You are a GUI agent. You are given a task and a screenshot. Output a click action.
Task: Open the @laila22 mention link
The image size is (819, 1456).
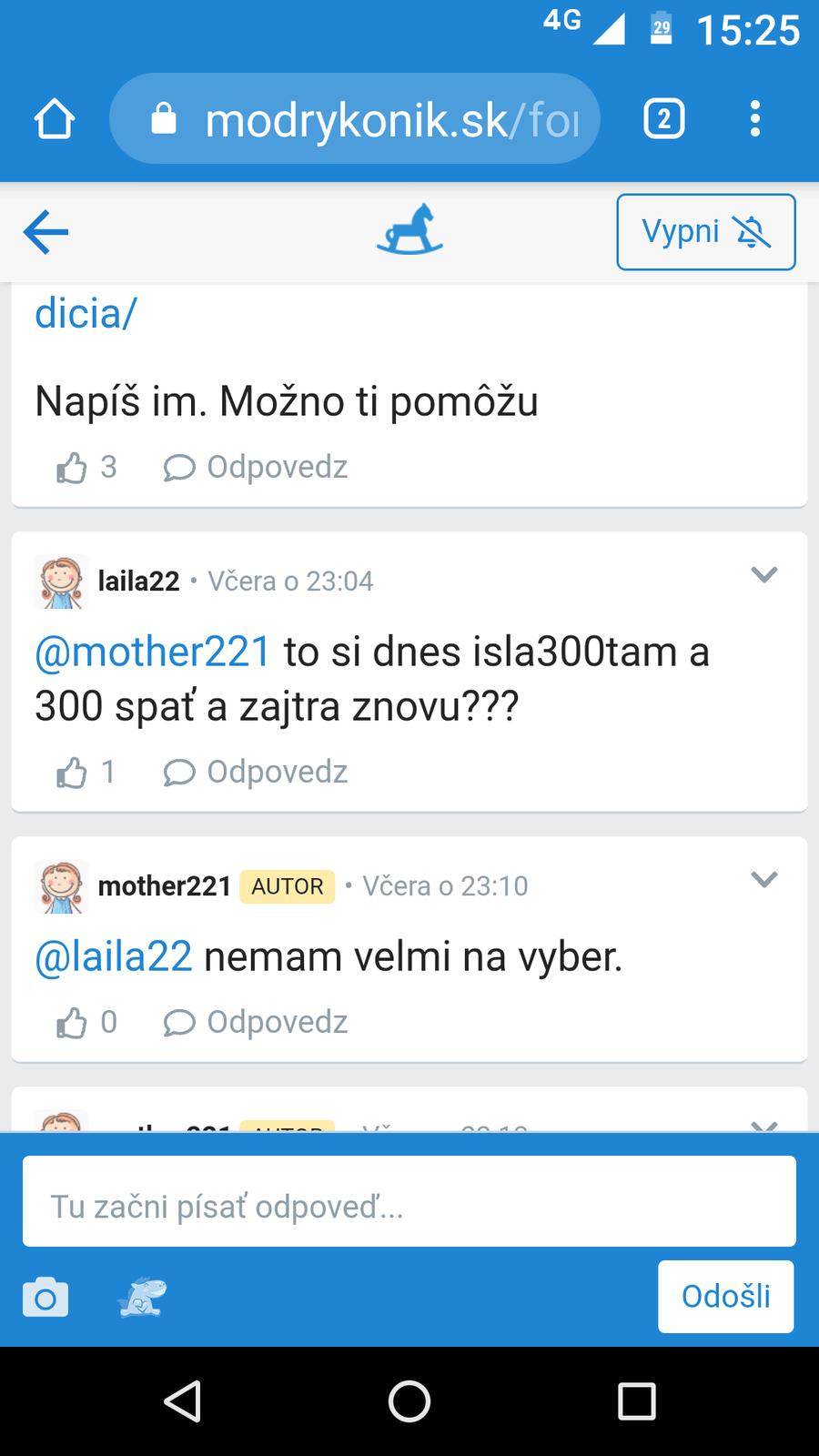(113, 957)
